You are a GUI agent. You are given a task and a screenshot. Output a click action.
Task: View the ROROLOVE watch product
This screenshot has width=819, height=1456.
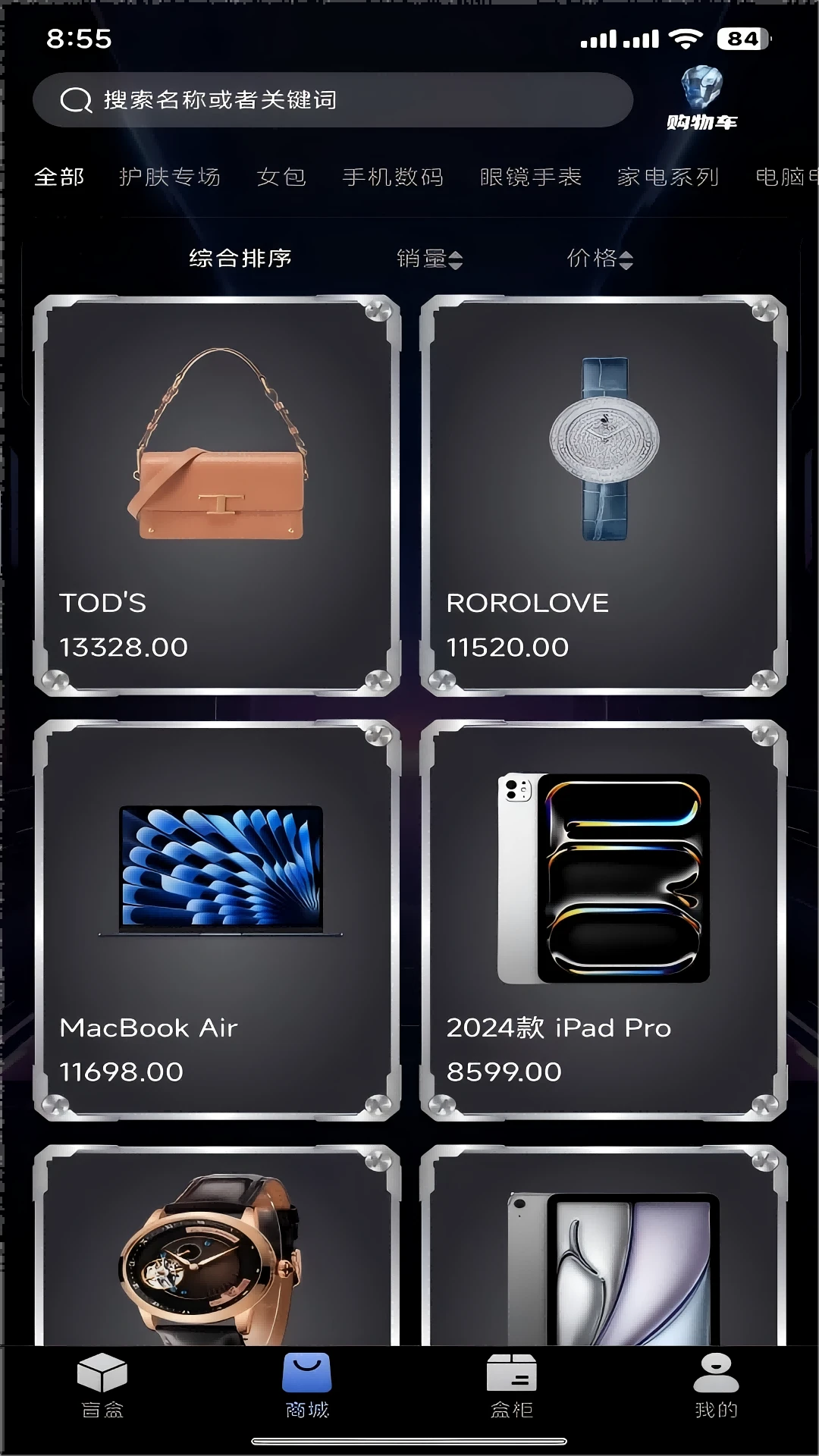604,495
